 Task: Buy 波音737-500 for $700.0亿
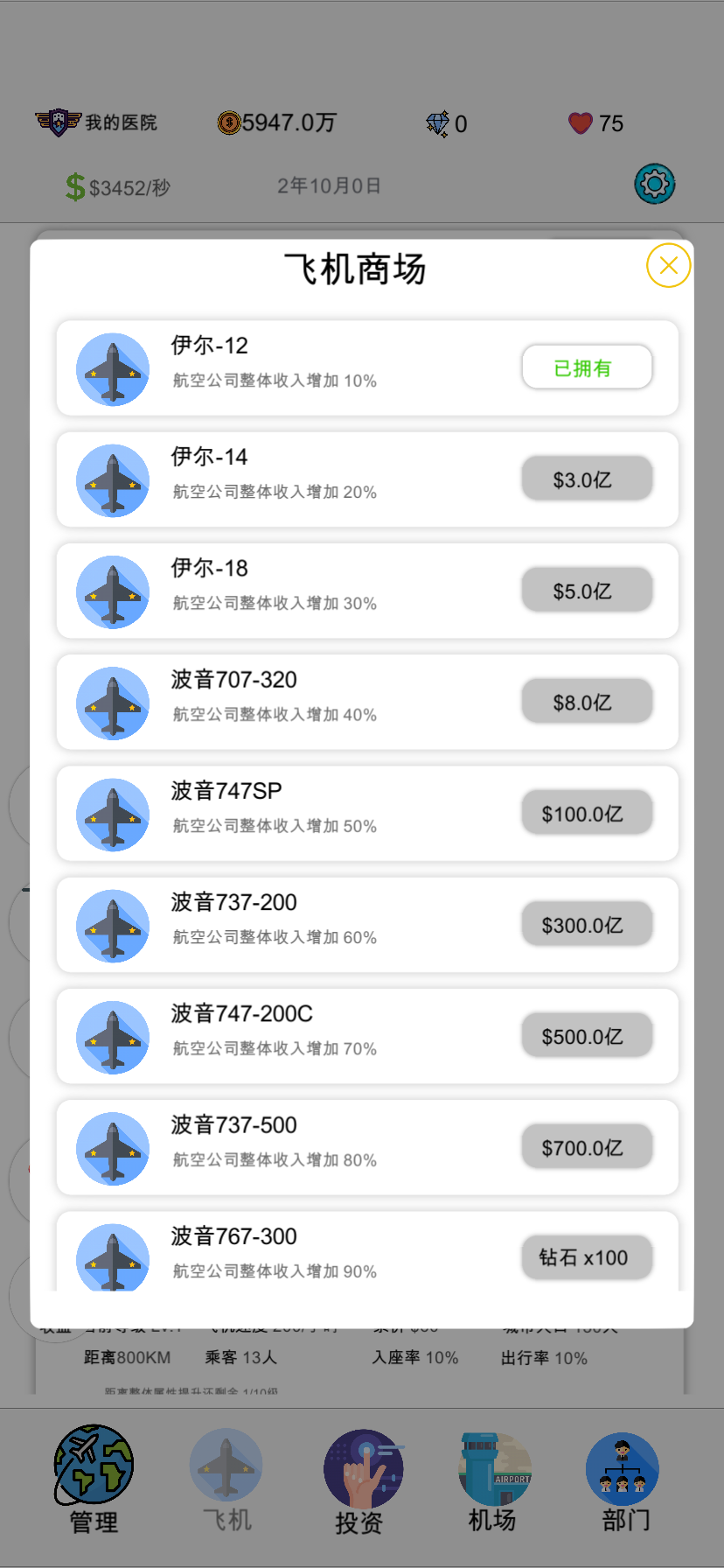pos(586,1146)
